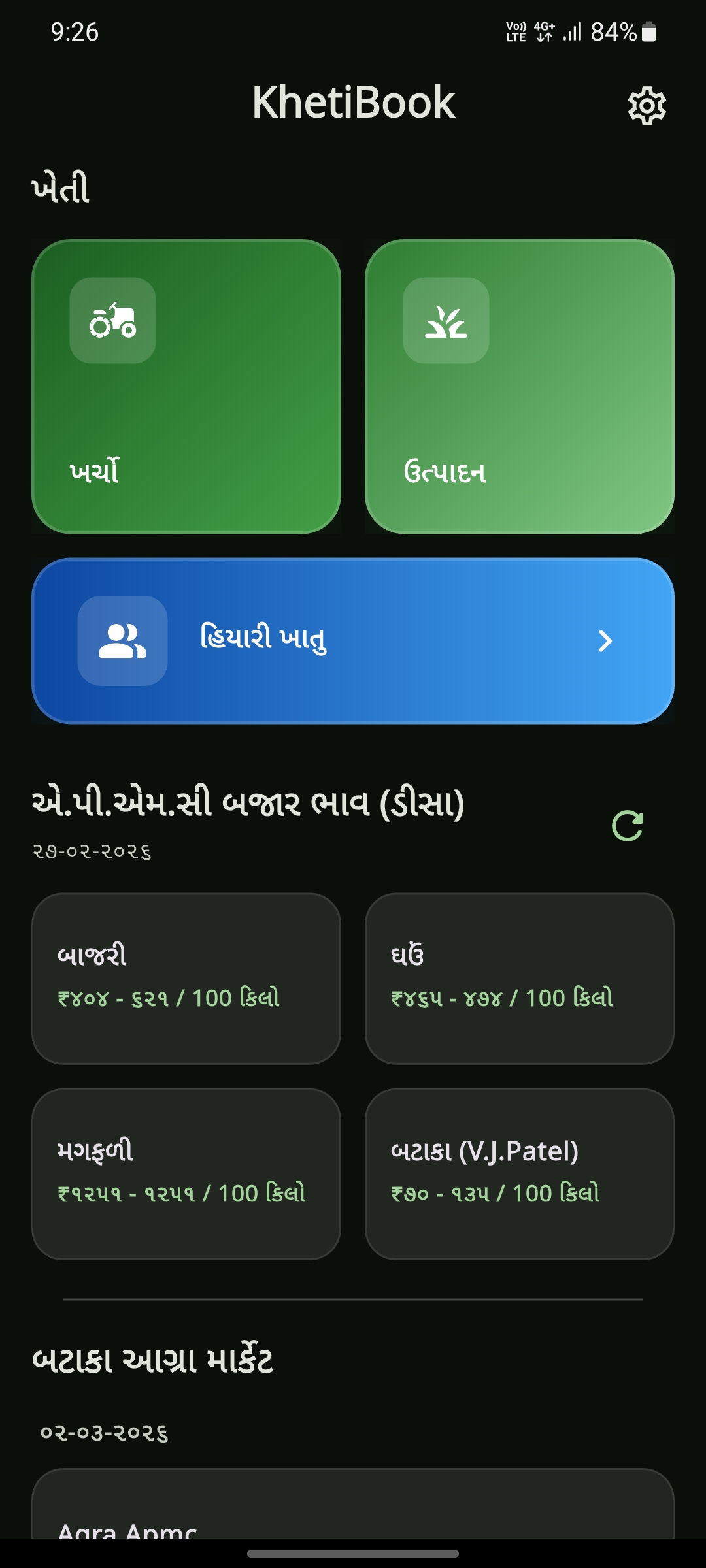
Task: Select the ઘઉં market price card
Action: (x=520, y=980)
